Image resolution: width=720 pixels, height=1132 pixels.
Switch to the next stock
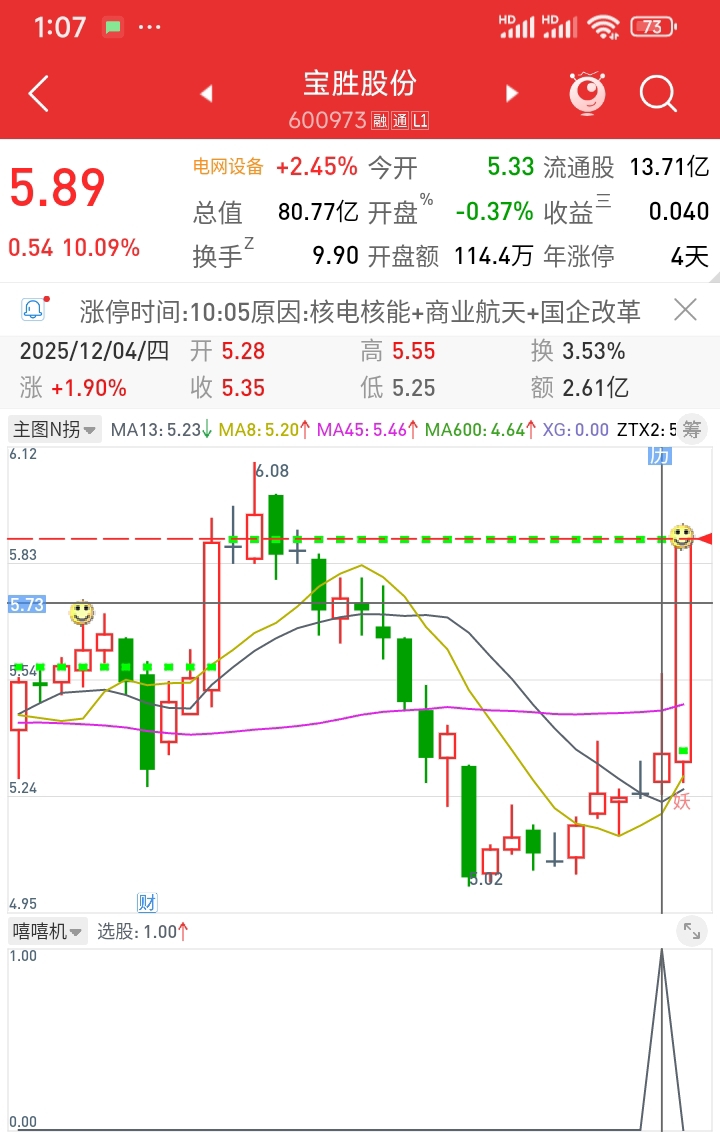click(512, 95)
